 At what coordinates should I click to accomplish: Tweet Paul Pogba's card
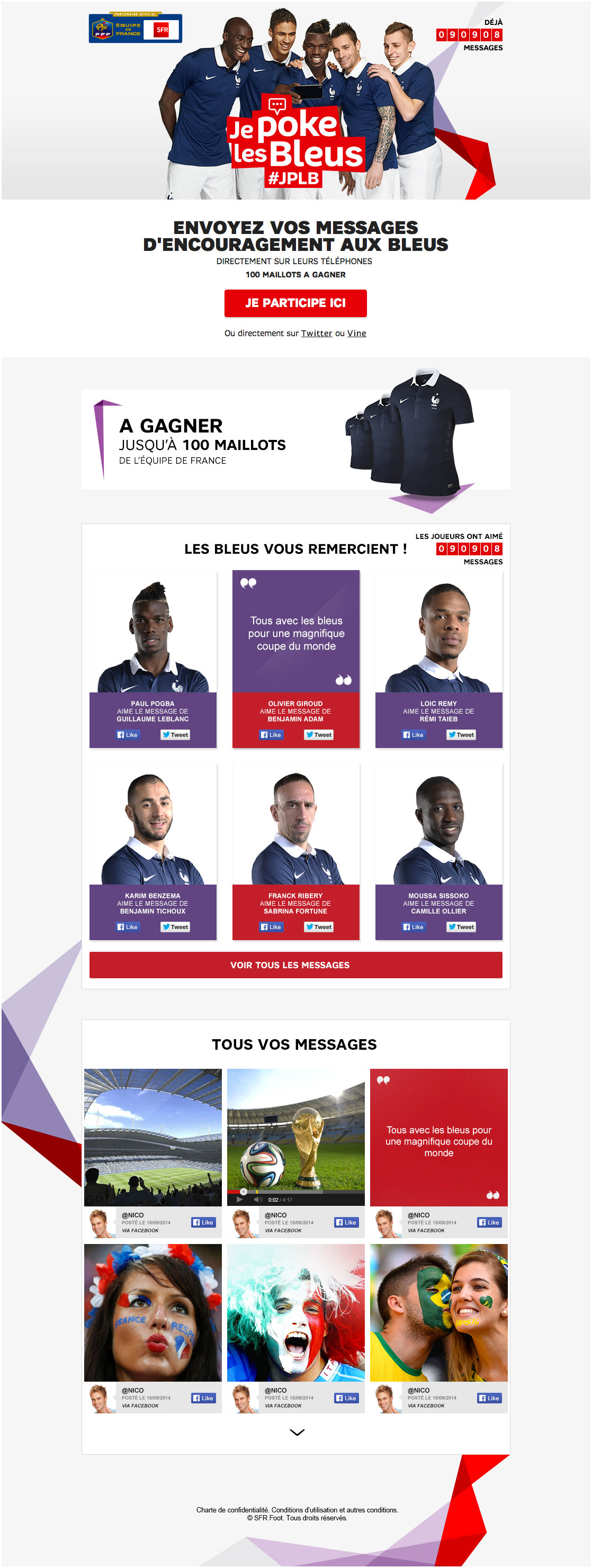point(175,735)
